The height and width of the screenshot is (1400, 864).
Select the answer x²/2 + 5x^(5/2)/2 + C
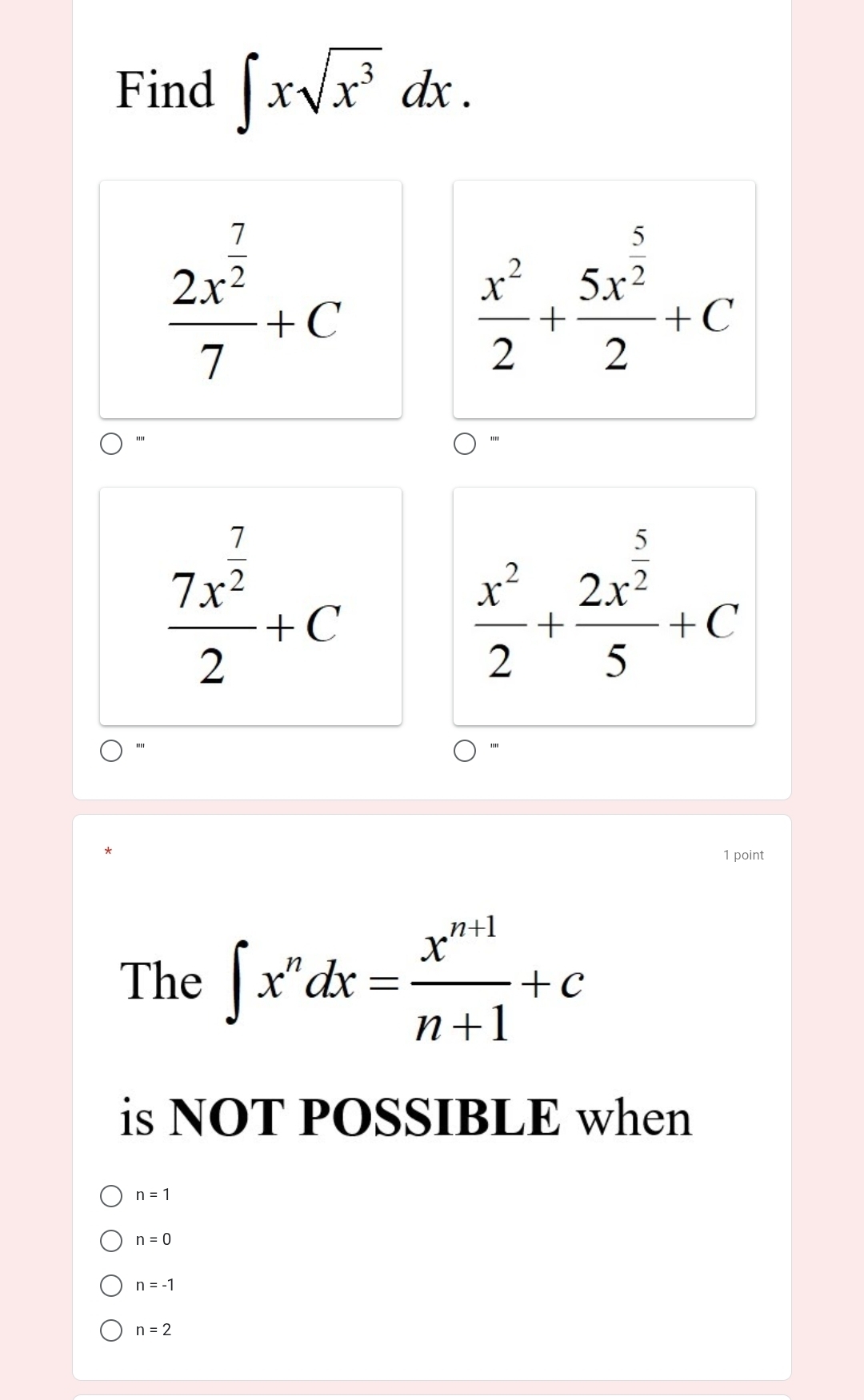pos(465,445)
